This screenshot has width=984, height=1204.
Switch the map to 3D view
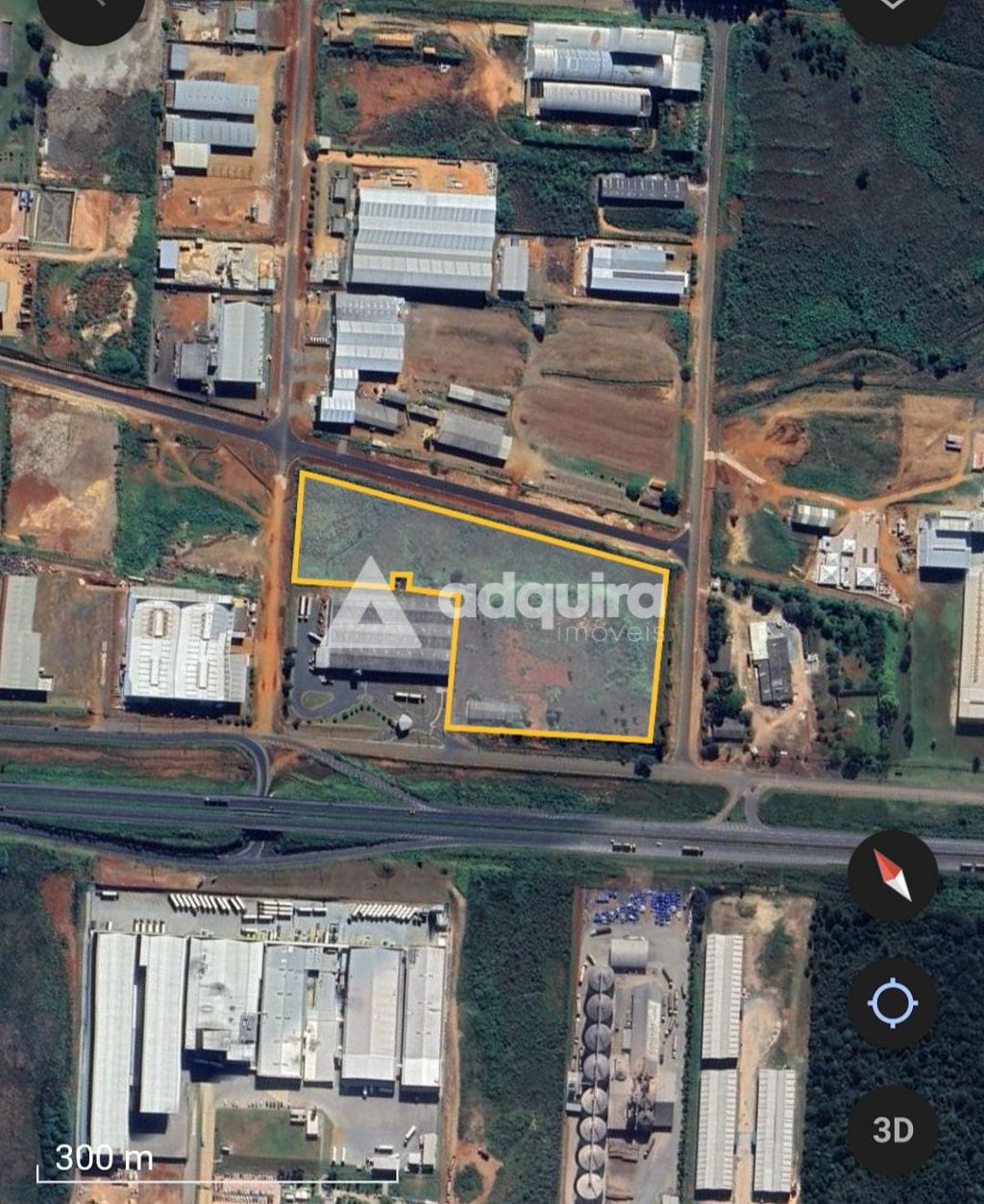[892, 1130]
